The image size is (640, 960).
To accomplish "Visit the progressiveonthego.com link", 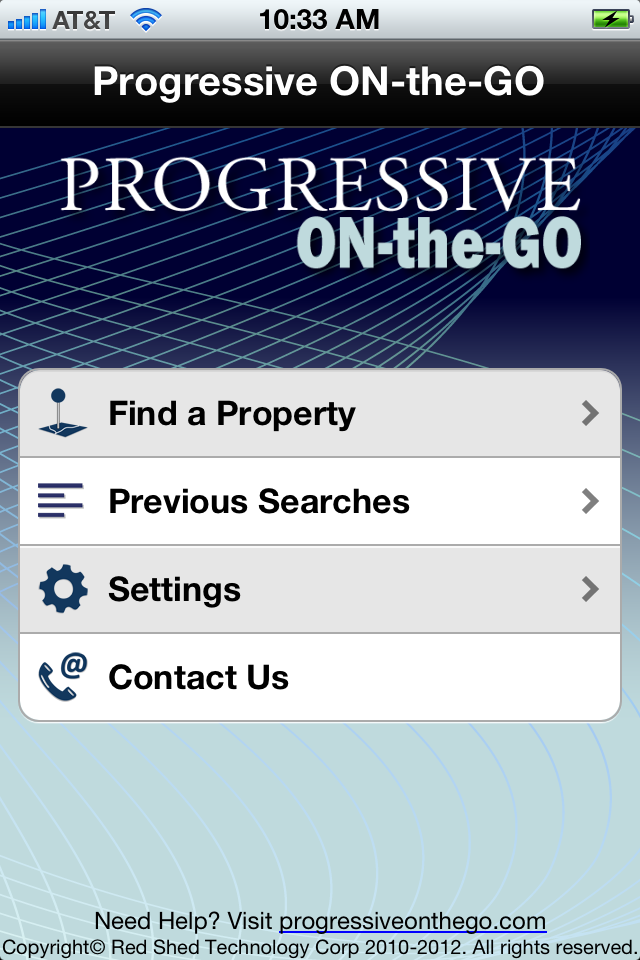I will coord(412,921).
